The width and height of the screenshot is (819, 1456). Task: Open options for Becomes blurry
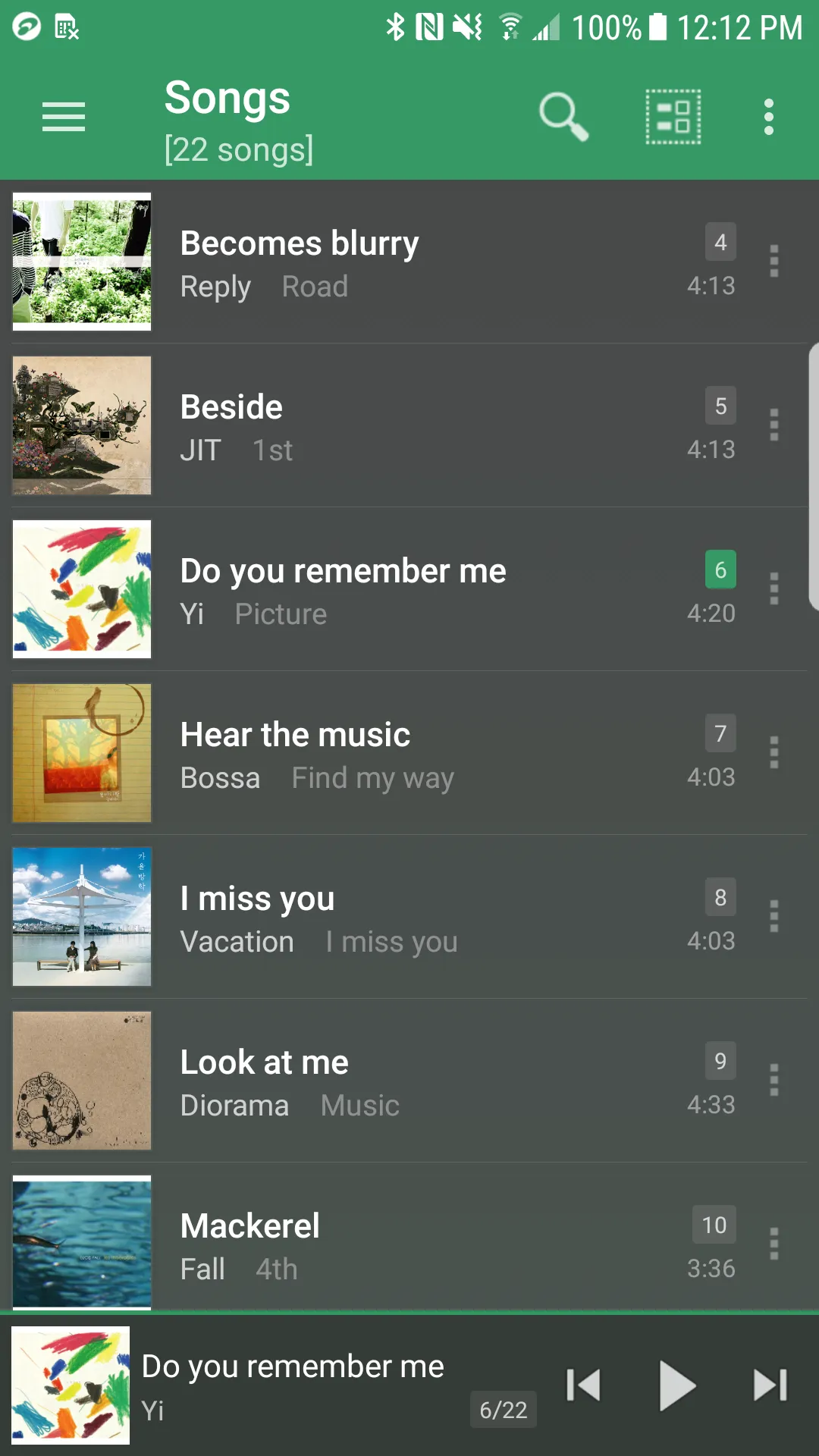tap(773, 262)
